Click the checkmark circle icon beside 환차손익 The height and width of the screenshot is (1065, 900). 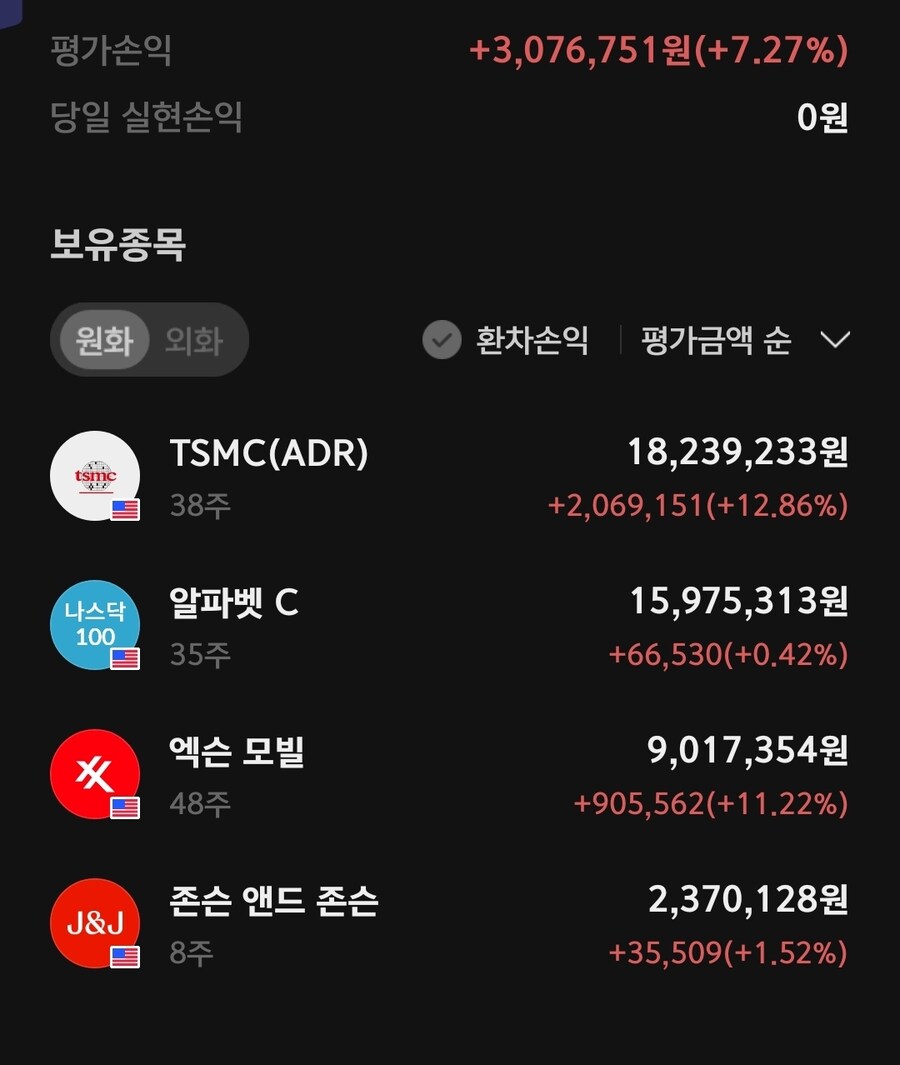(440, 341)
